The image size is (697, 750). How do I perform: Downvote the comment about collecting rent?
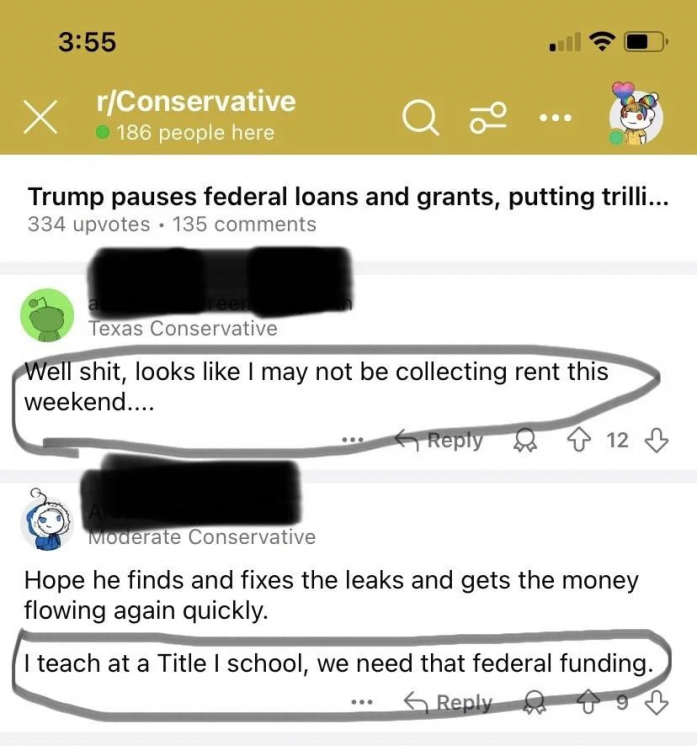tap(656, 440)
